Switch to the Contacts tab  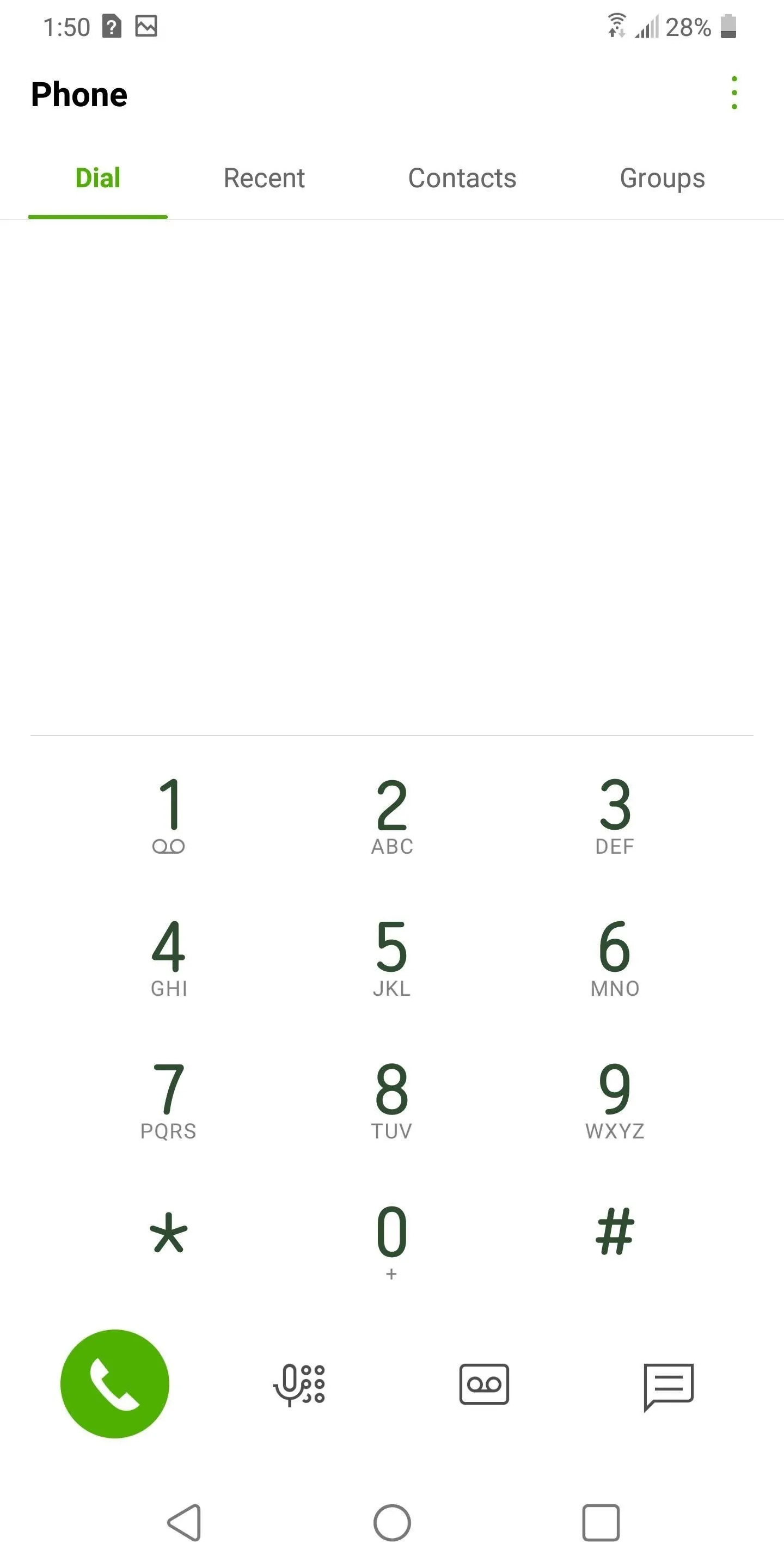coord(462,179)
